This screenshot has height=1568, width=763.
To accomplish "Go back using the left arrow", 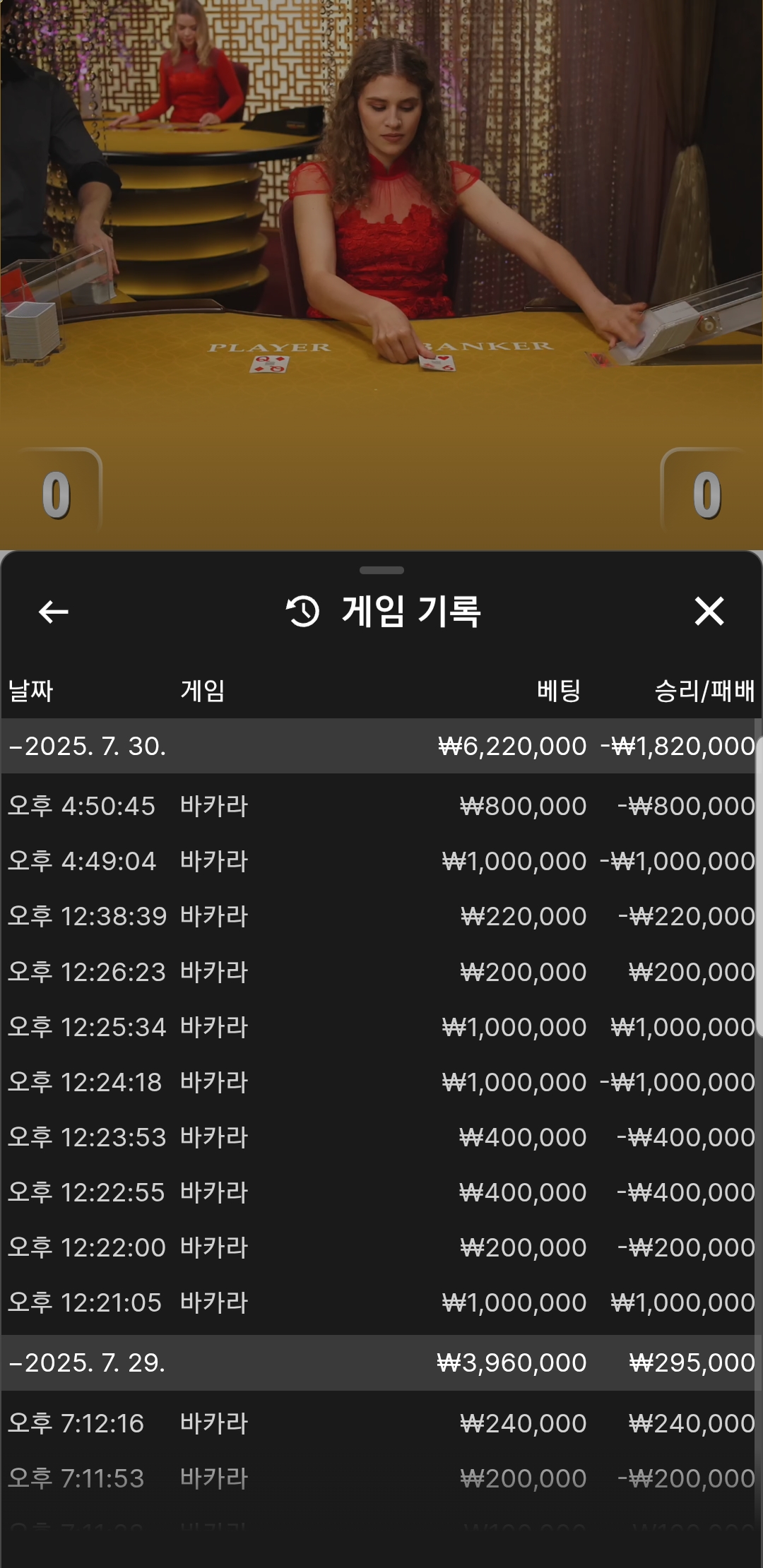I will click(x=54, y=612).
